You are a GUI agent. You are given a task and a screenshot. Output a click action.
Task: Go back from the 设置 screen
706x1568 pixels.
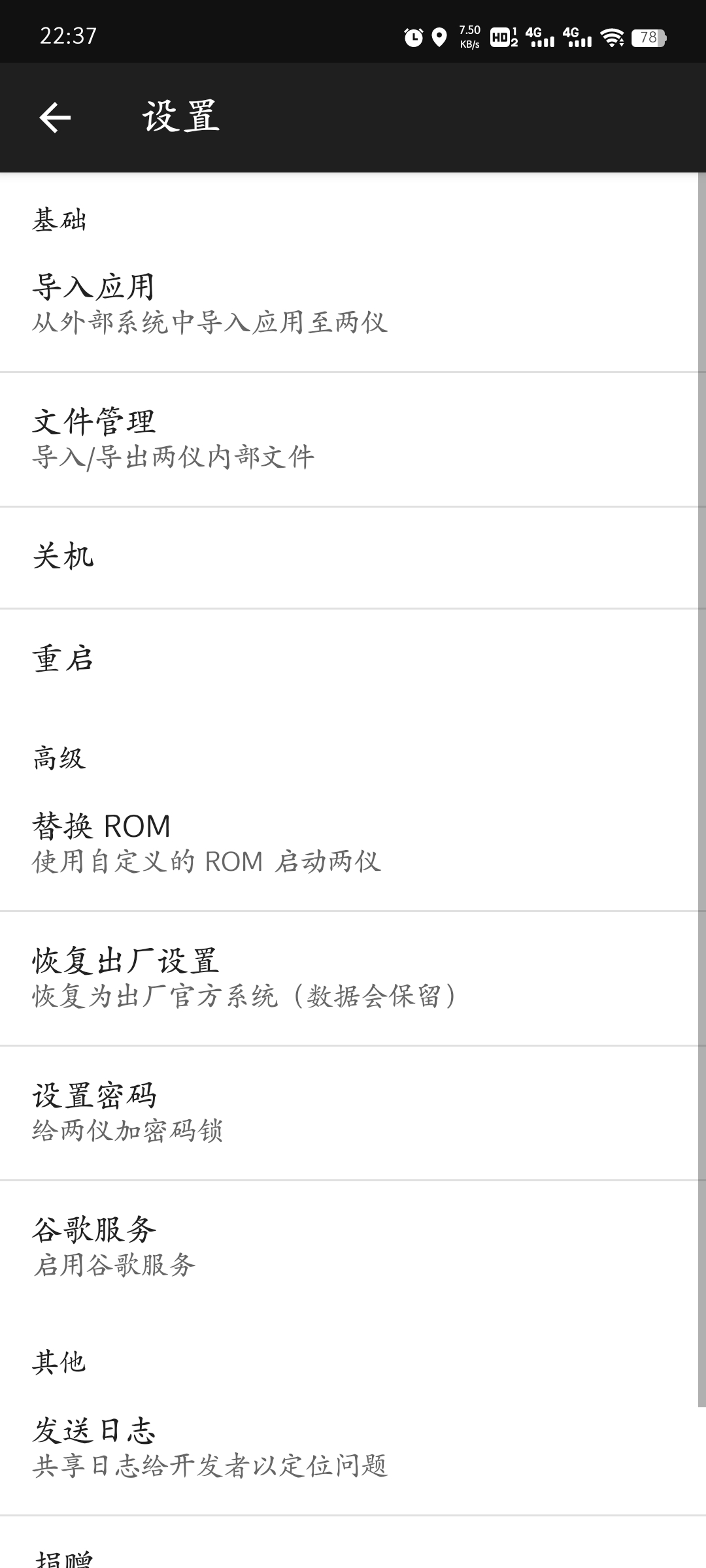(55, 118)
